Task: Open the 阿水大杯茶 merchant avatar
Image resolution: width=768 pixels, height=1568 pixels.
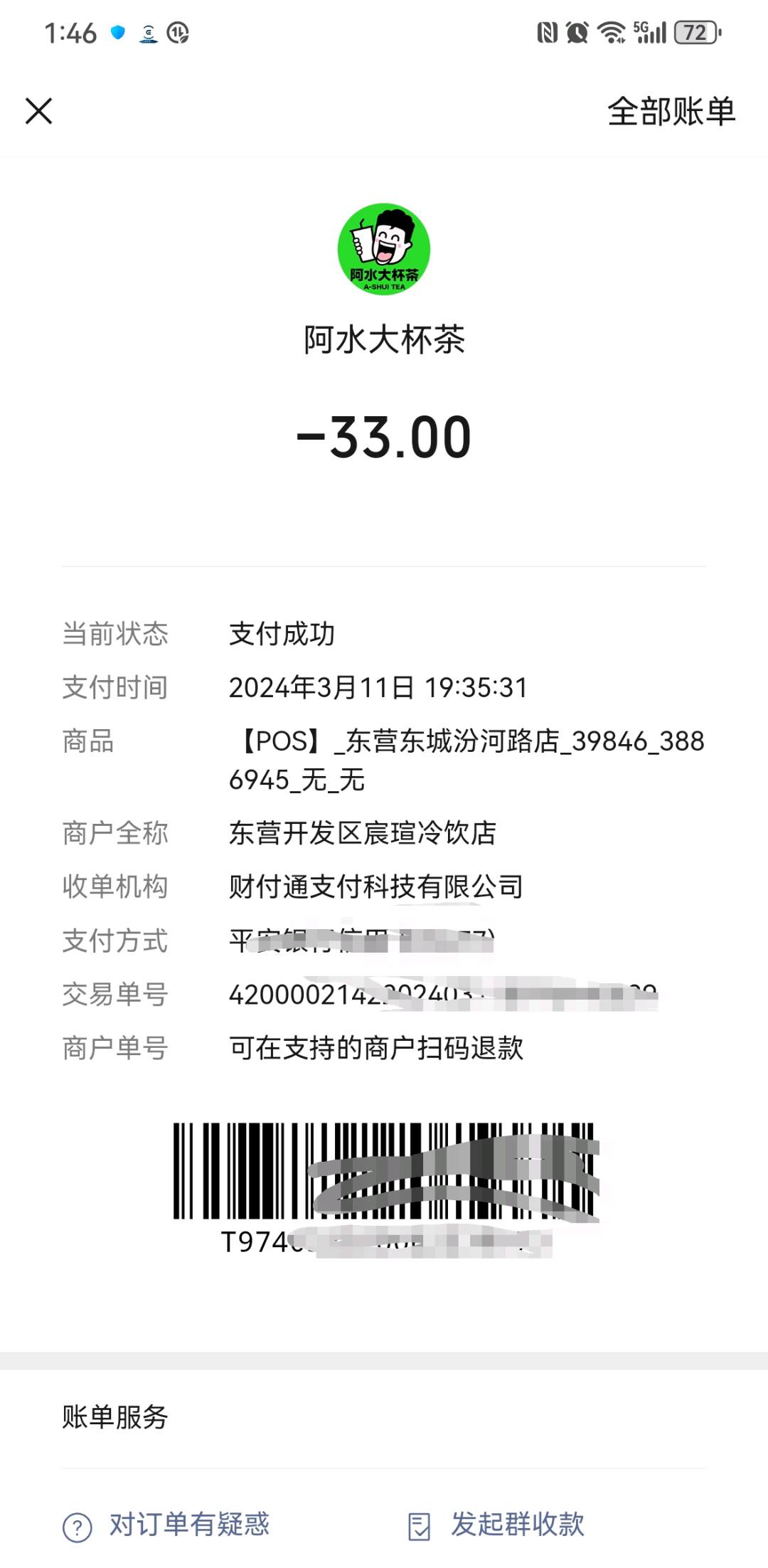Action: click(384, 249)
